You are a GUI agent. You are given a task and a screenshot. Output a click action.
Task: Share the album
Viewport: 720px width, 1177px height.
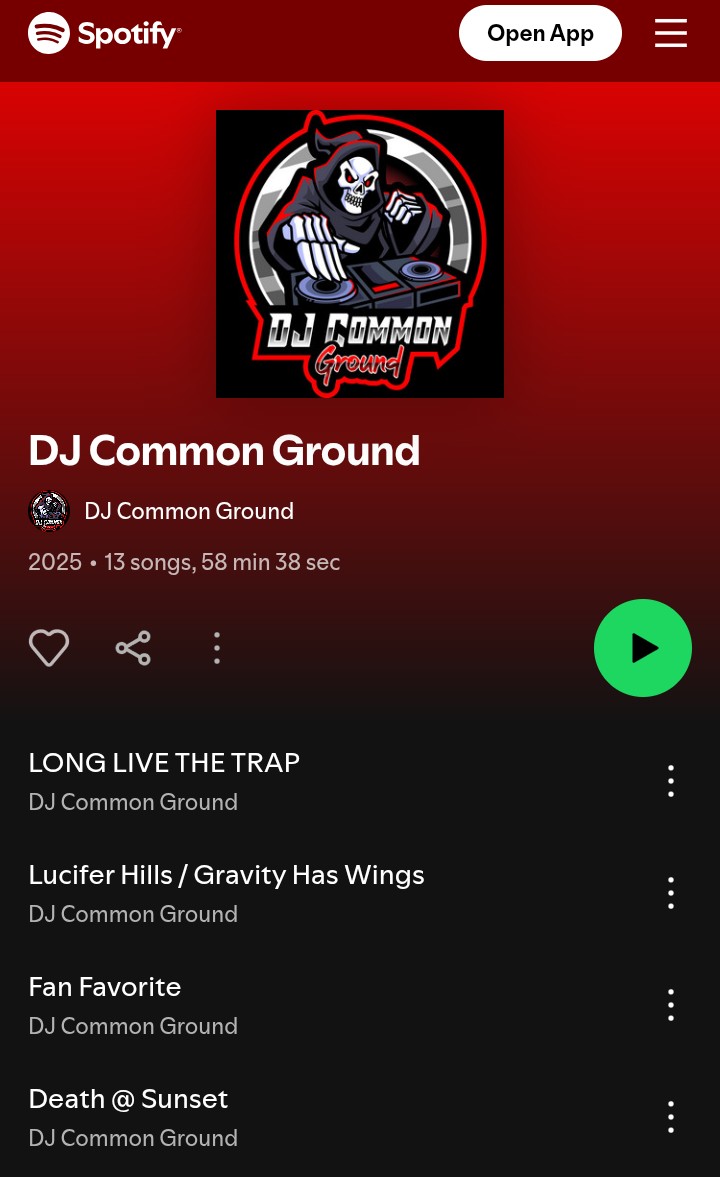133,648
